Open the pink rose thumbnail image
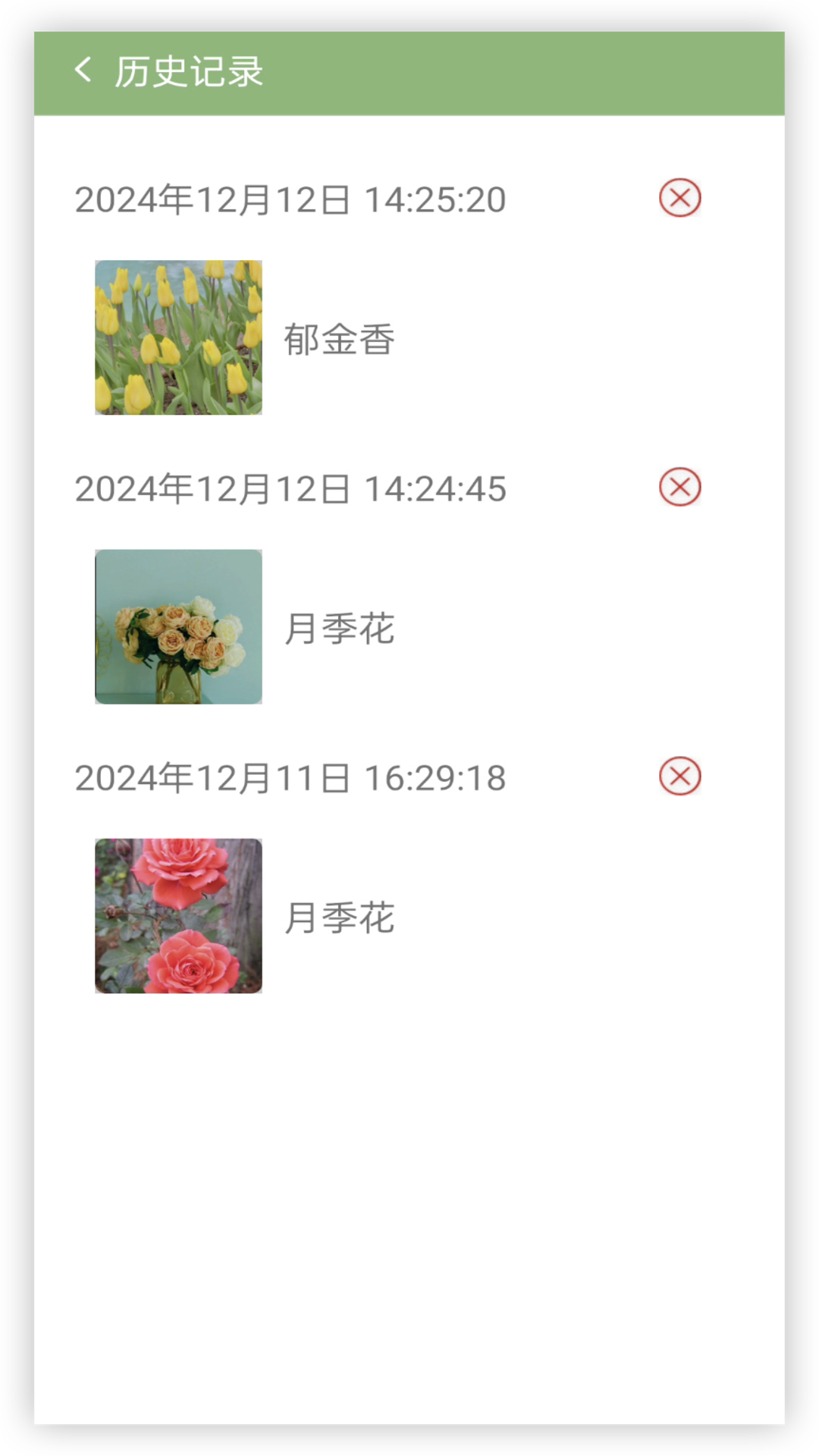This screenshot has width=819, height=1456. (178, 915)
